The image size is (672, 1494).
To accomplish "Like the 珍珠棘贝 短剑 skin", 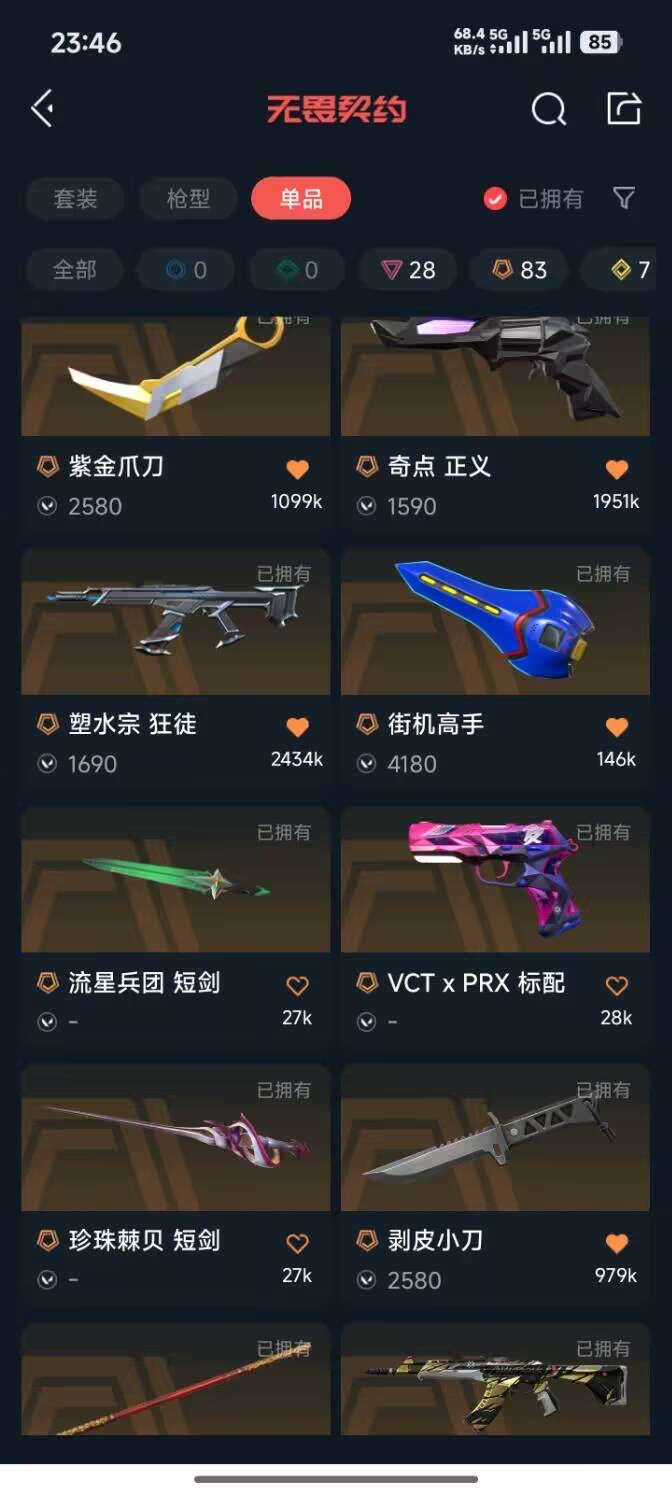I will point(297,1243).
